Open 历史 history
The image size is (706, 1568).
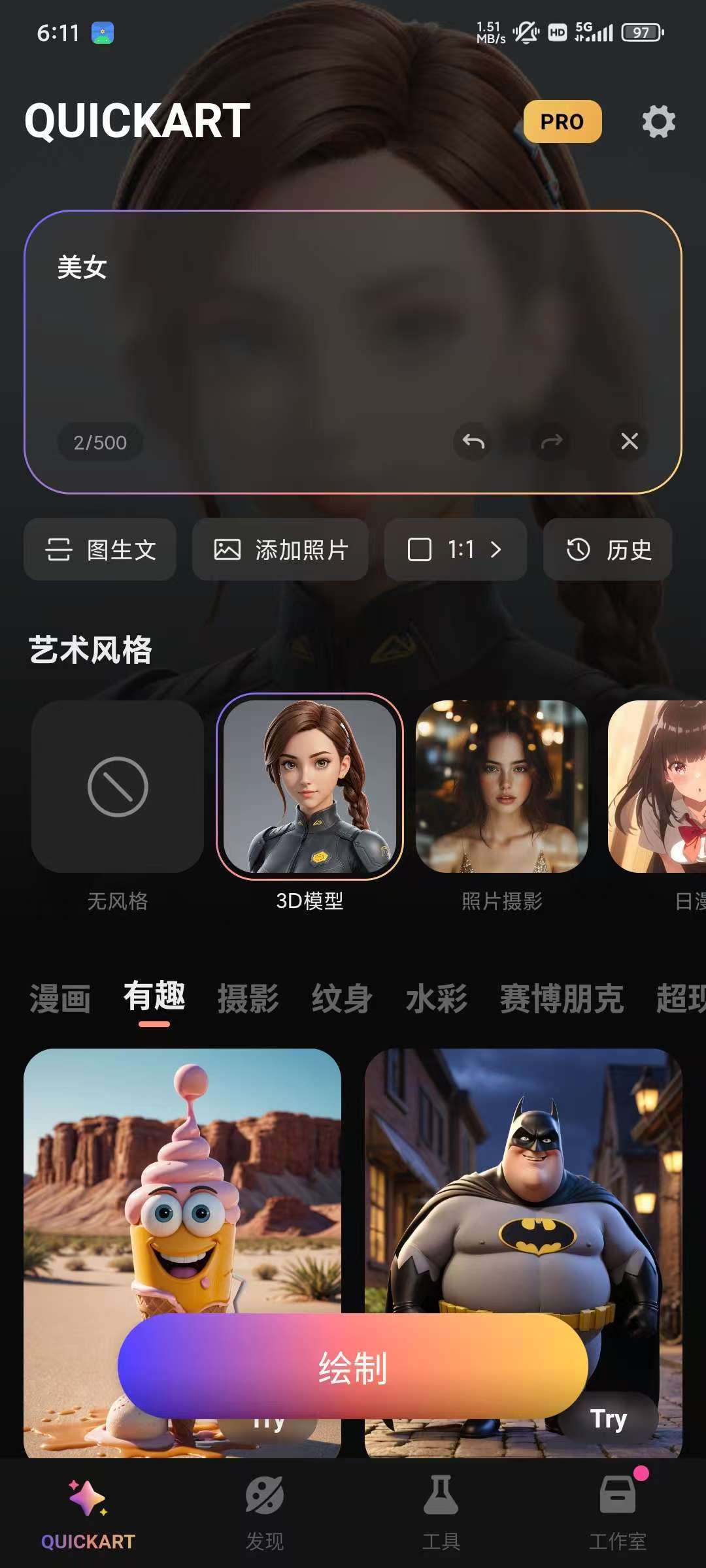click(608, 549)
